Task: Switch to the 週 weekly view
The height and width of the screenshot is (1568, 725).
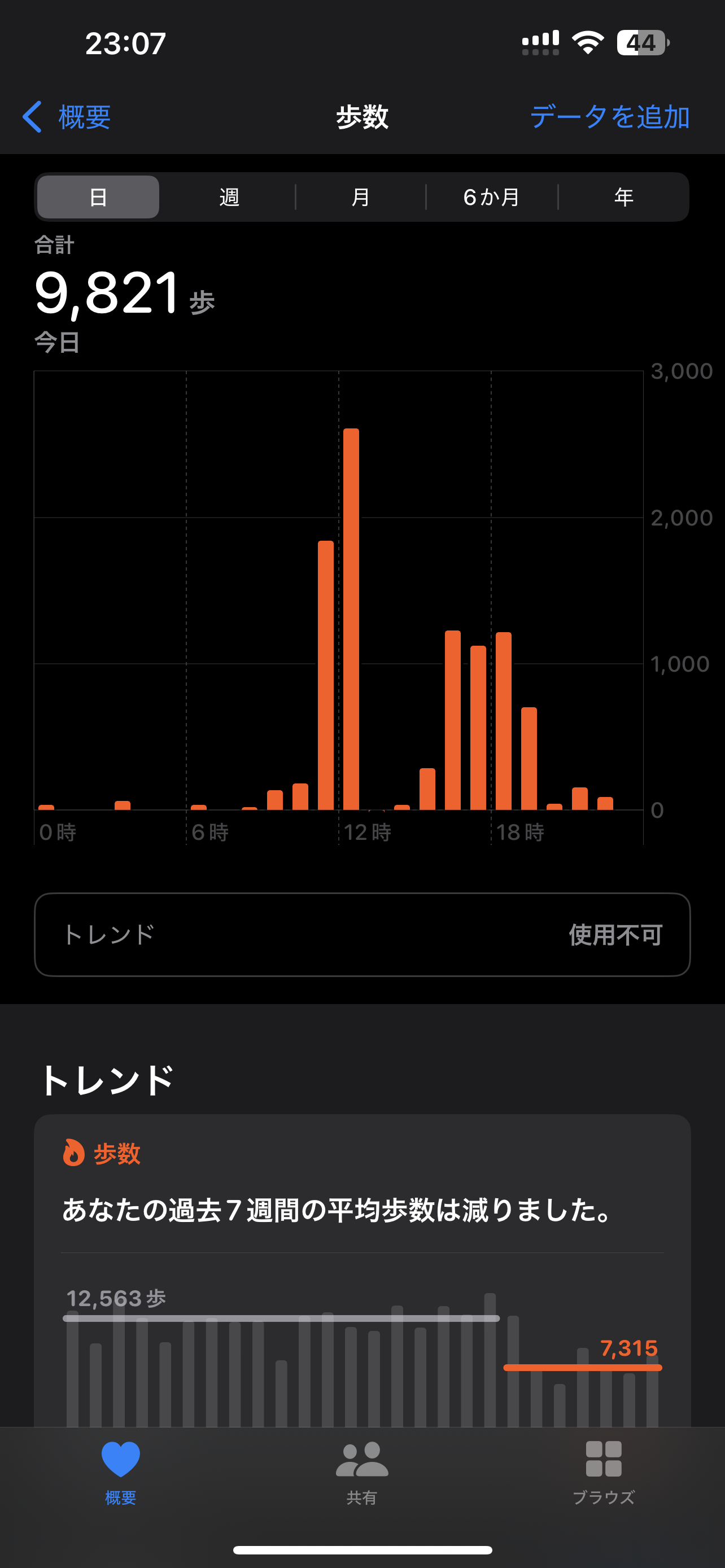Action: click(229, 197)
